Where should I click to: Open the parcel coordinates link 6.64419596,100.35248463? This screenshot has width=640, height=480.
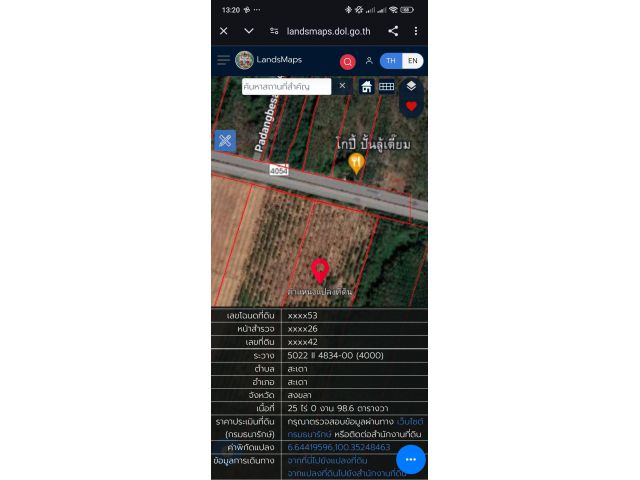tap(339, 447)
